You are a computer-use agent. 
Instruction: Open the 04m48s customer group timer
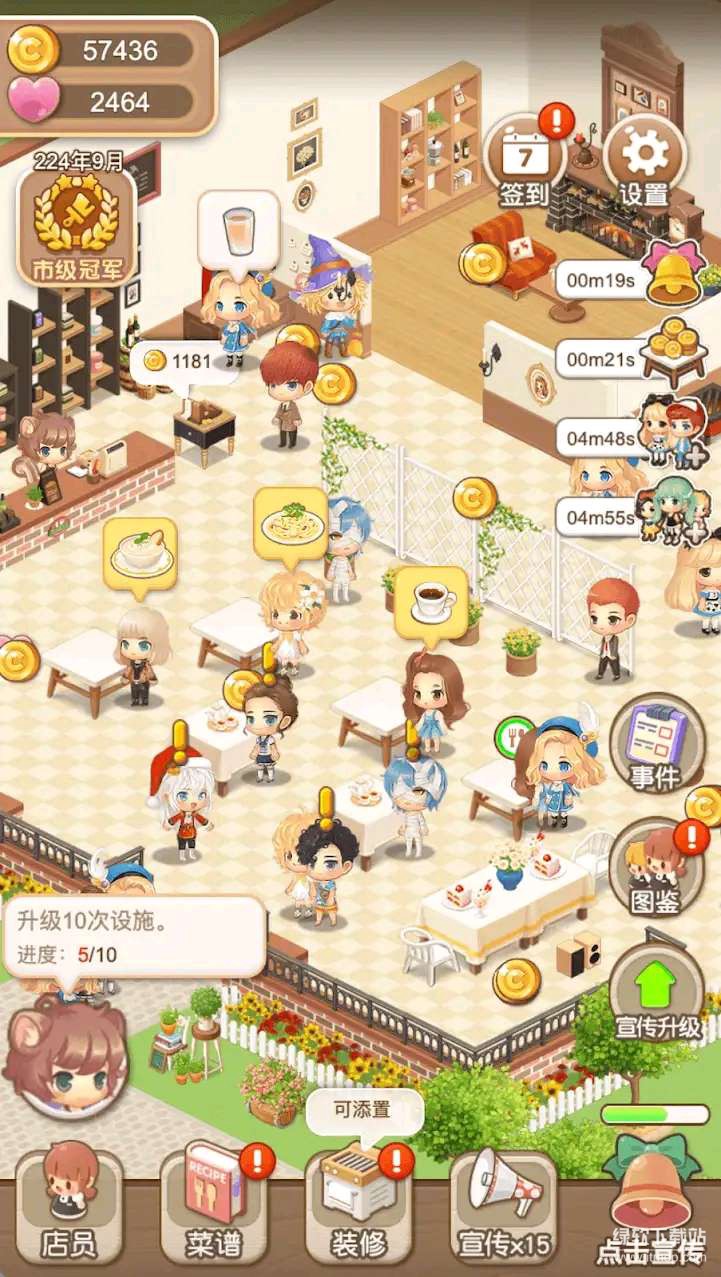point(602,438)
